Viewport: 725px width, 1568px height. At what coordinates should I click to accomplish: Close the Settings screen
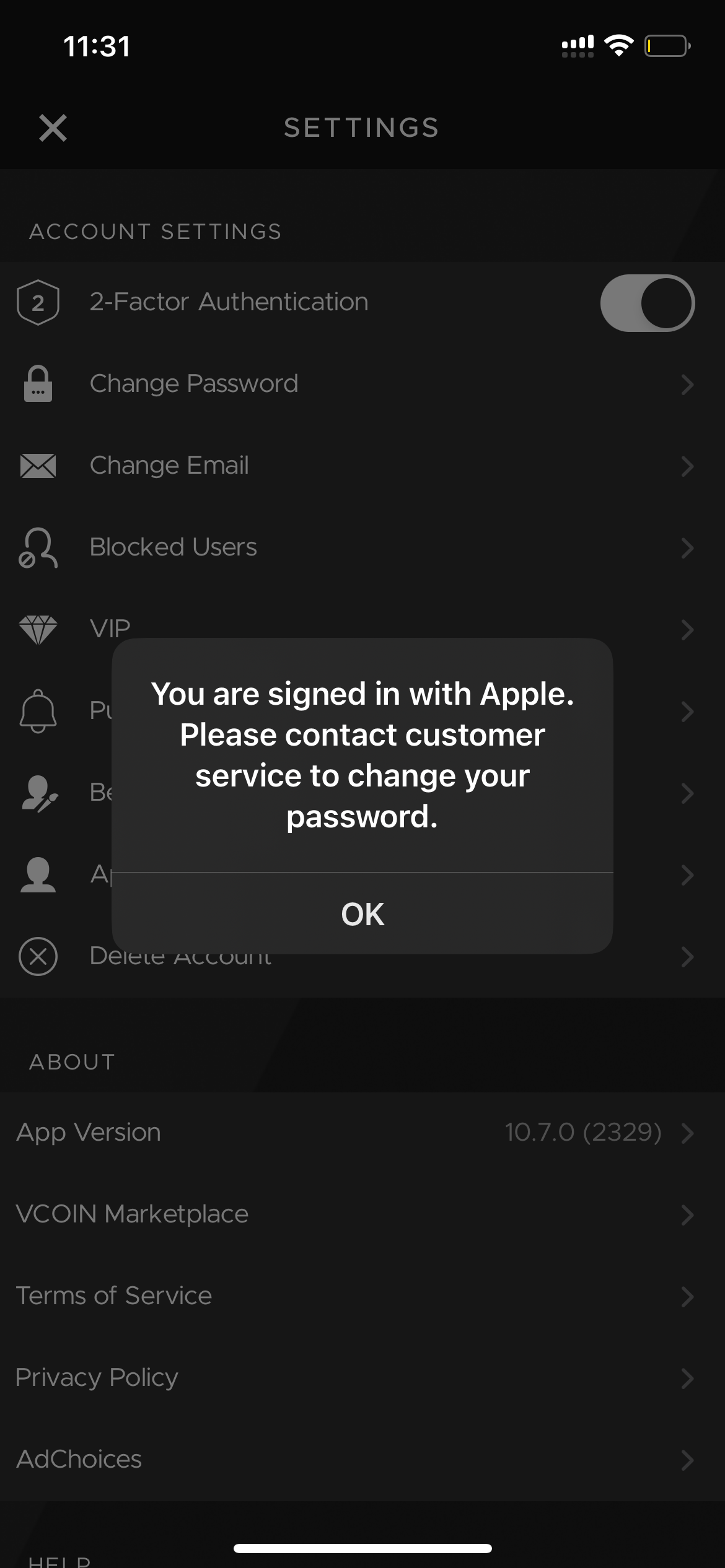[53, 128]
